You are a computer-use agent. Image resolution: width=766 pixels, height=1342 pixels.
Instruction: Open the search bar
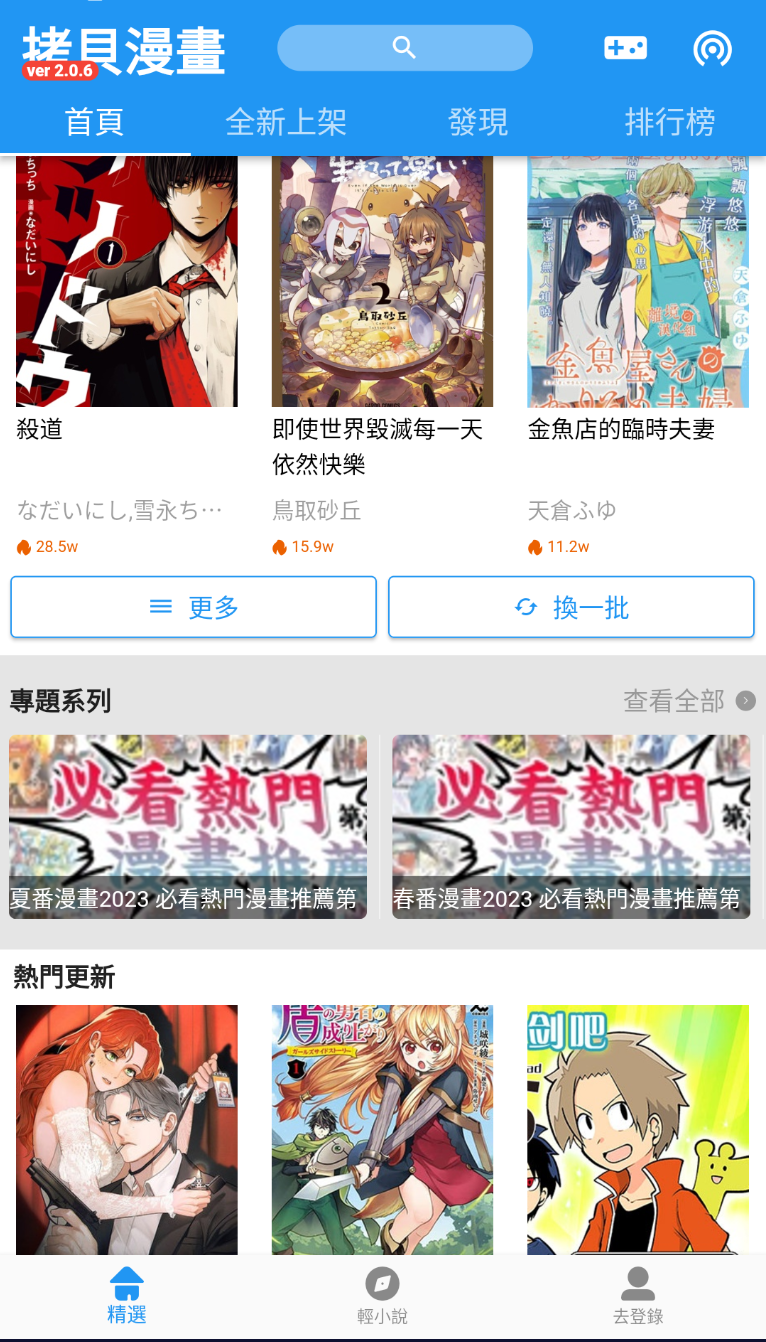(x=404, y=48)
